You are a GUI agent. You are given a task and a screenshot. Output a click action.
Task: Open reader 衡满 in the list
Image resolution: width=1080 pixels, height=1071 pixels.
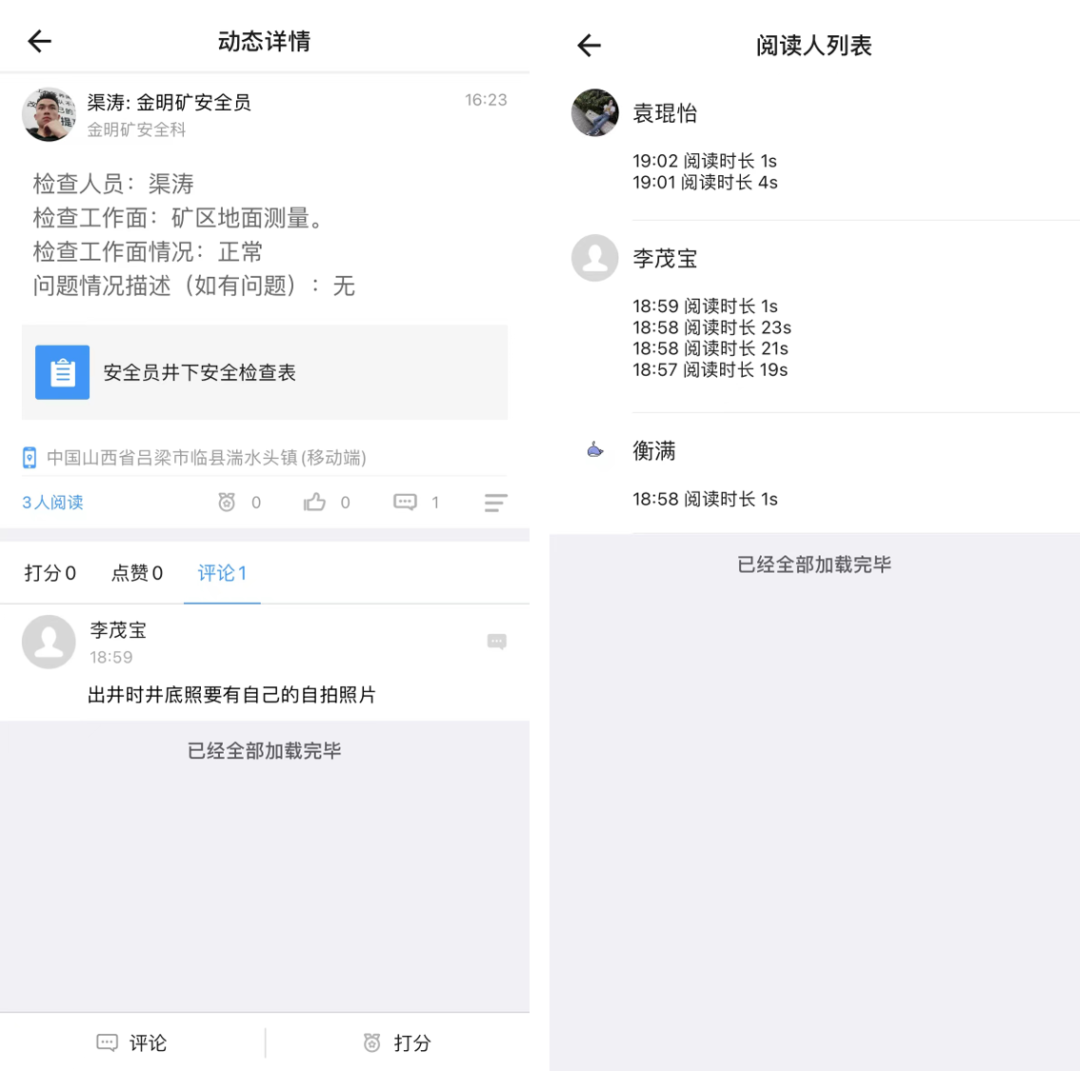[654, 451]
